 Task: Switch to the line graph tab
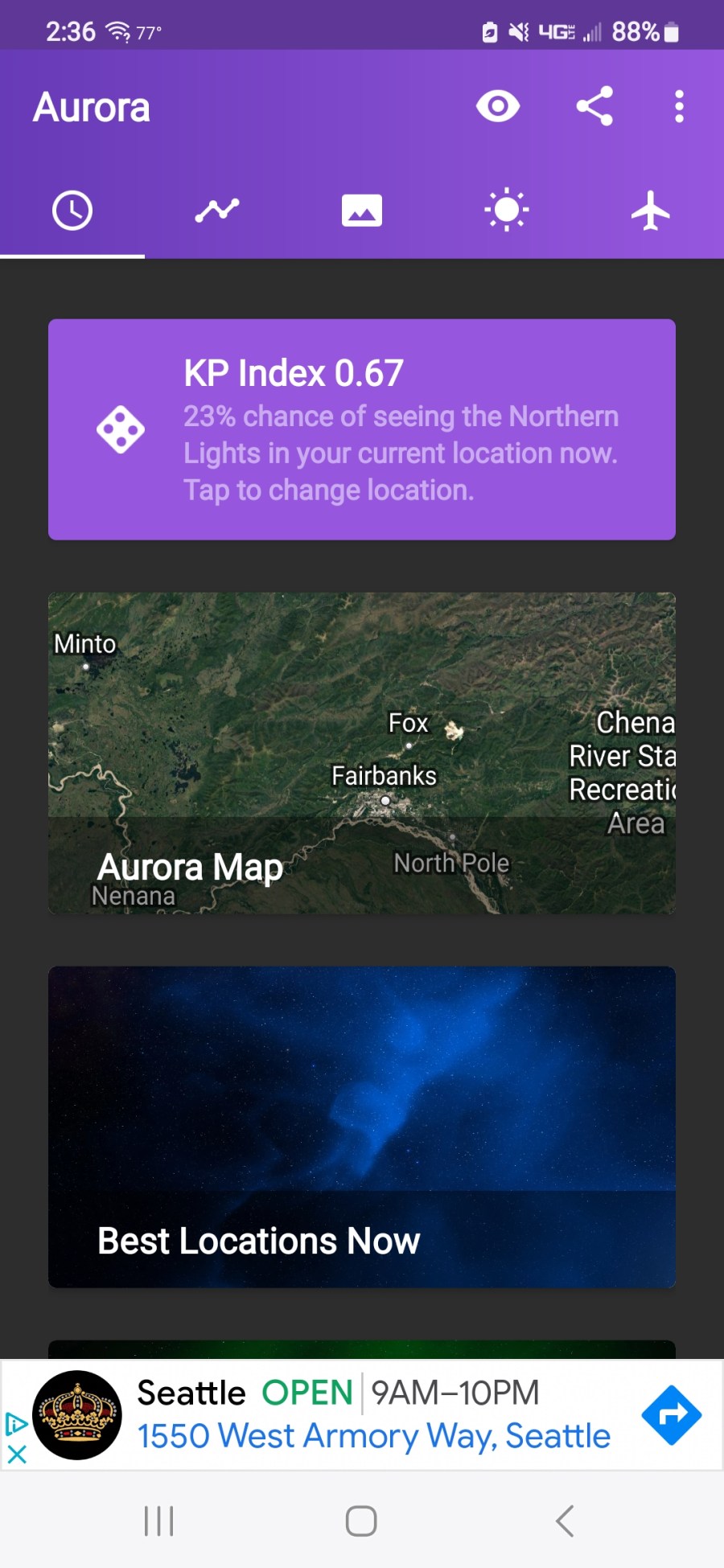(217, 211)
